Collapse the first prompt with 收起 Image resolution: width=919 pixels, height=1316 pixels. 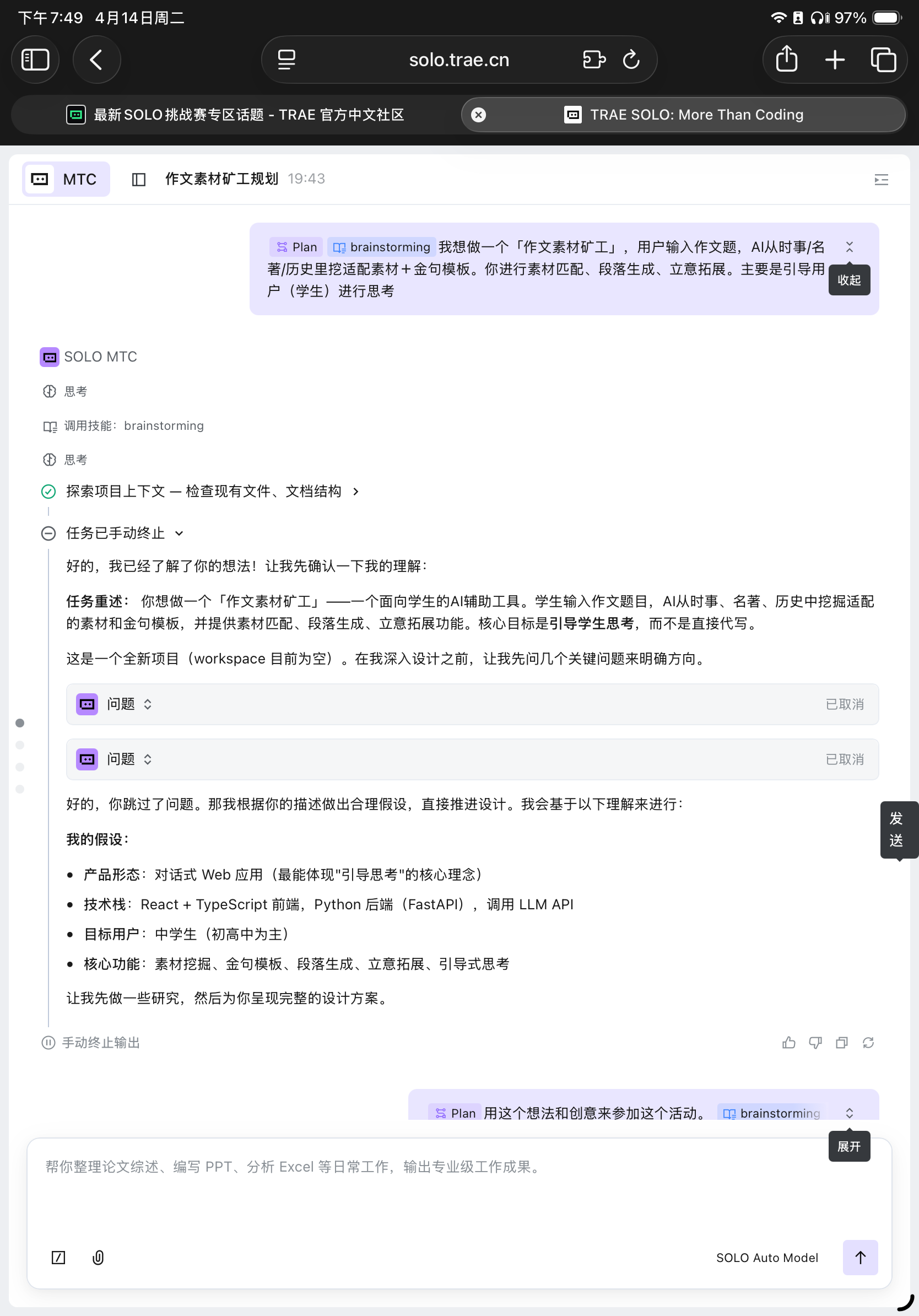(x=849, y=247)
